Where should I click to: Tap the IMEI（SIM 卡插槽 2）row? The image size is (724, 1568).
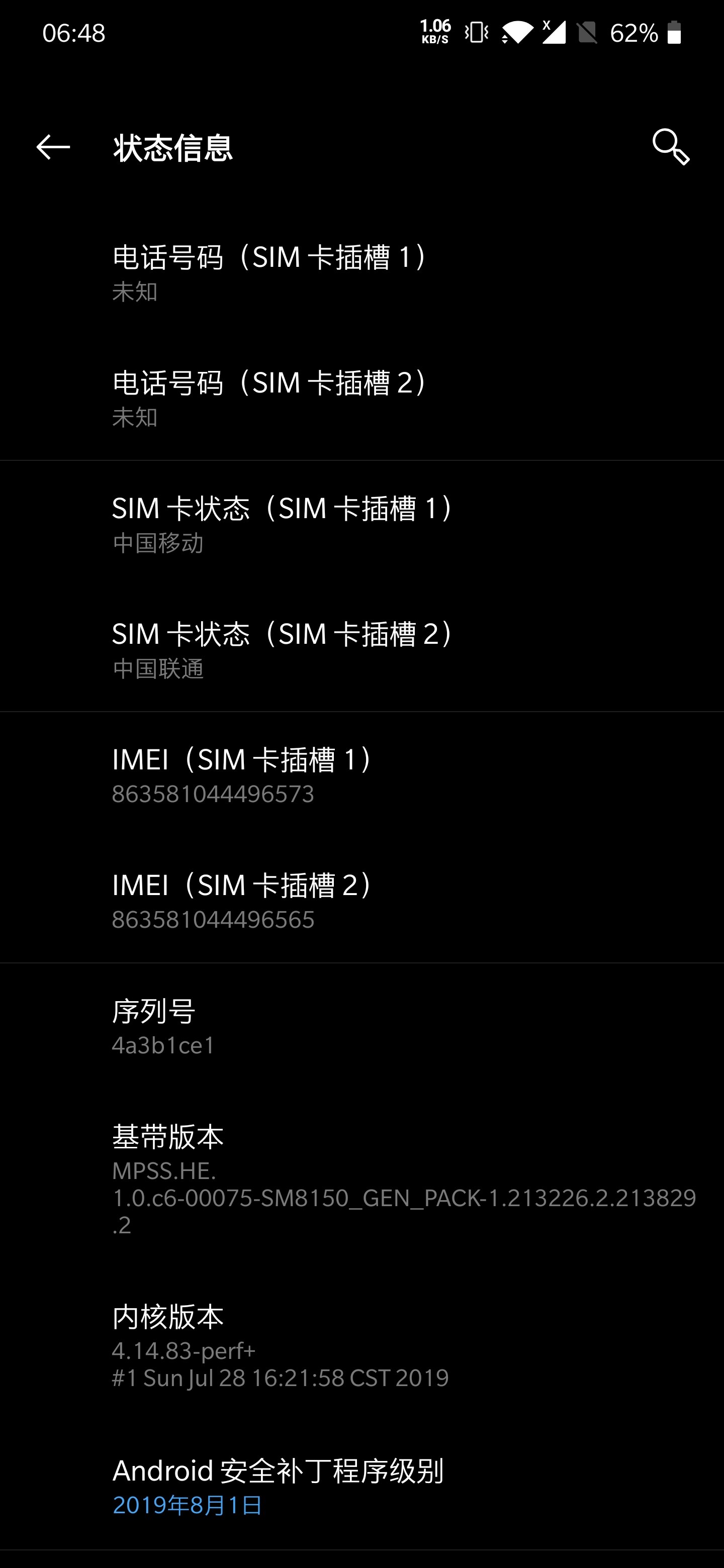point(361,900)
